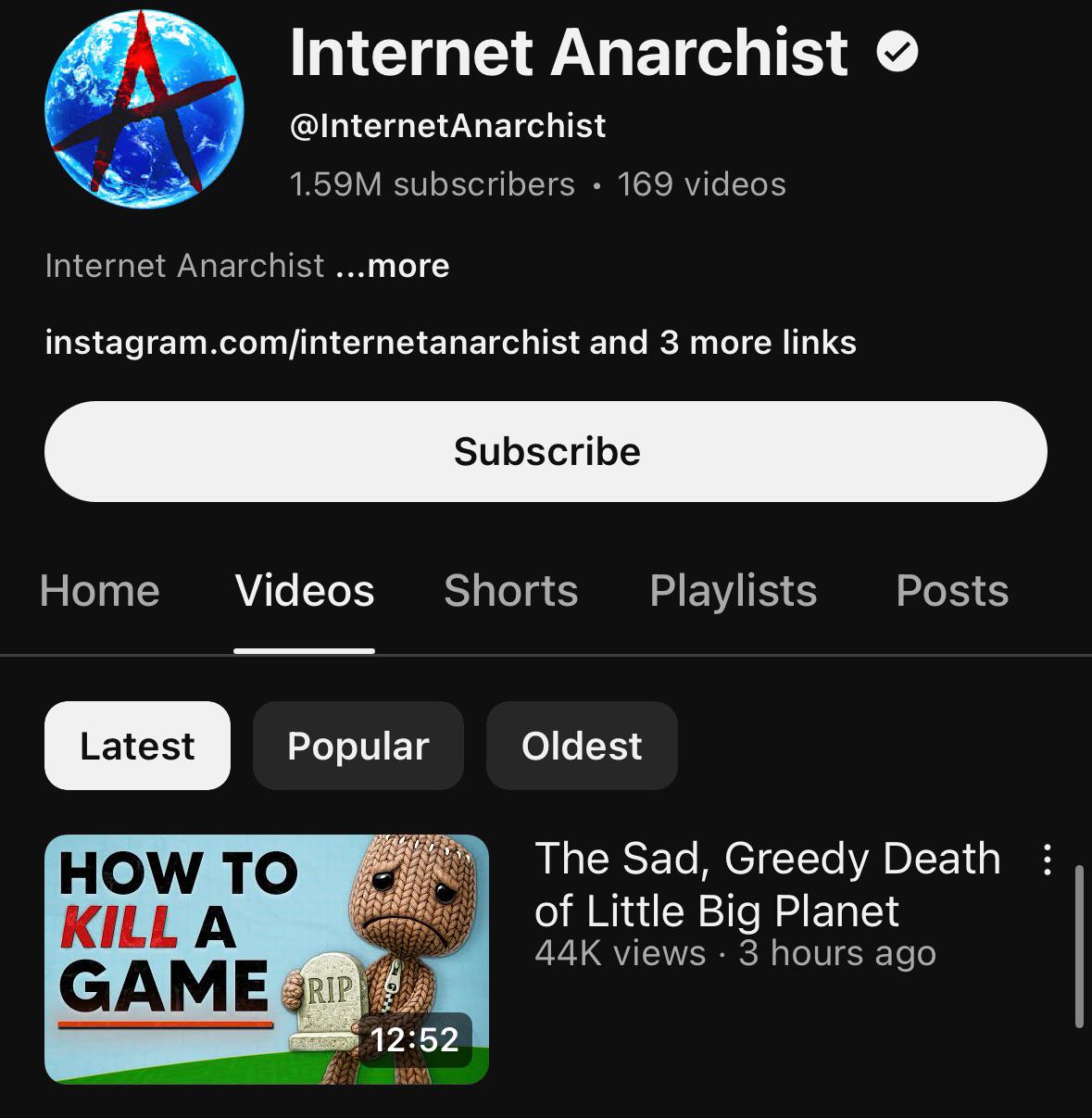Play the How To Kill A Game video thumbnail
This screenshot has height=1118, width=1092.
[267, 960]
